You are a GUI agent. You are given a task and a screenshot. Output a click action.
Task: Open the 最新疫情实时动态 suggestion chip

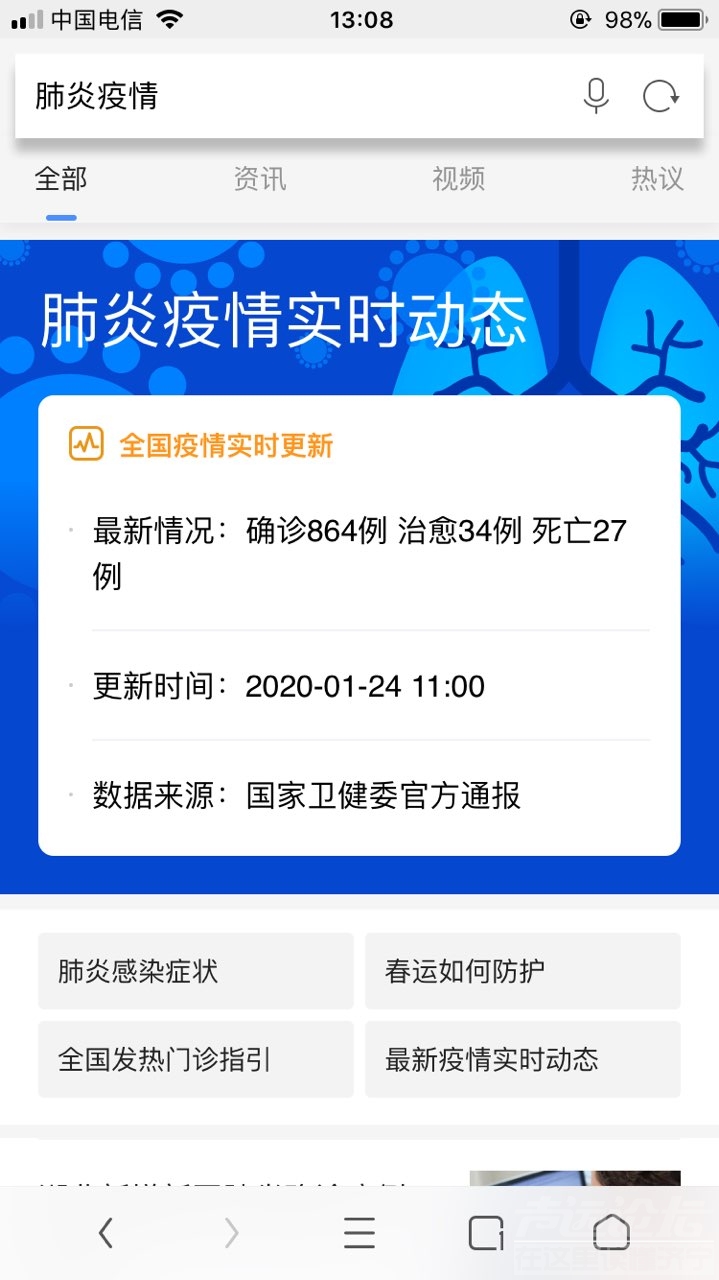(x=522, y=1059)
